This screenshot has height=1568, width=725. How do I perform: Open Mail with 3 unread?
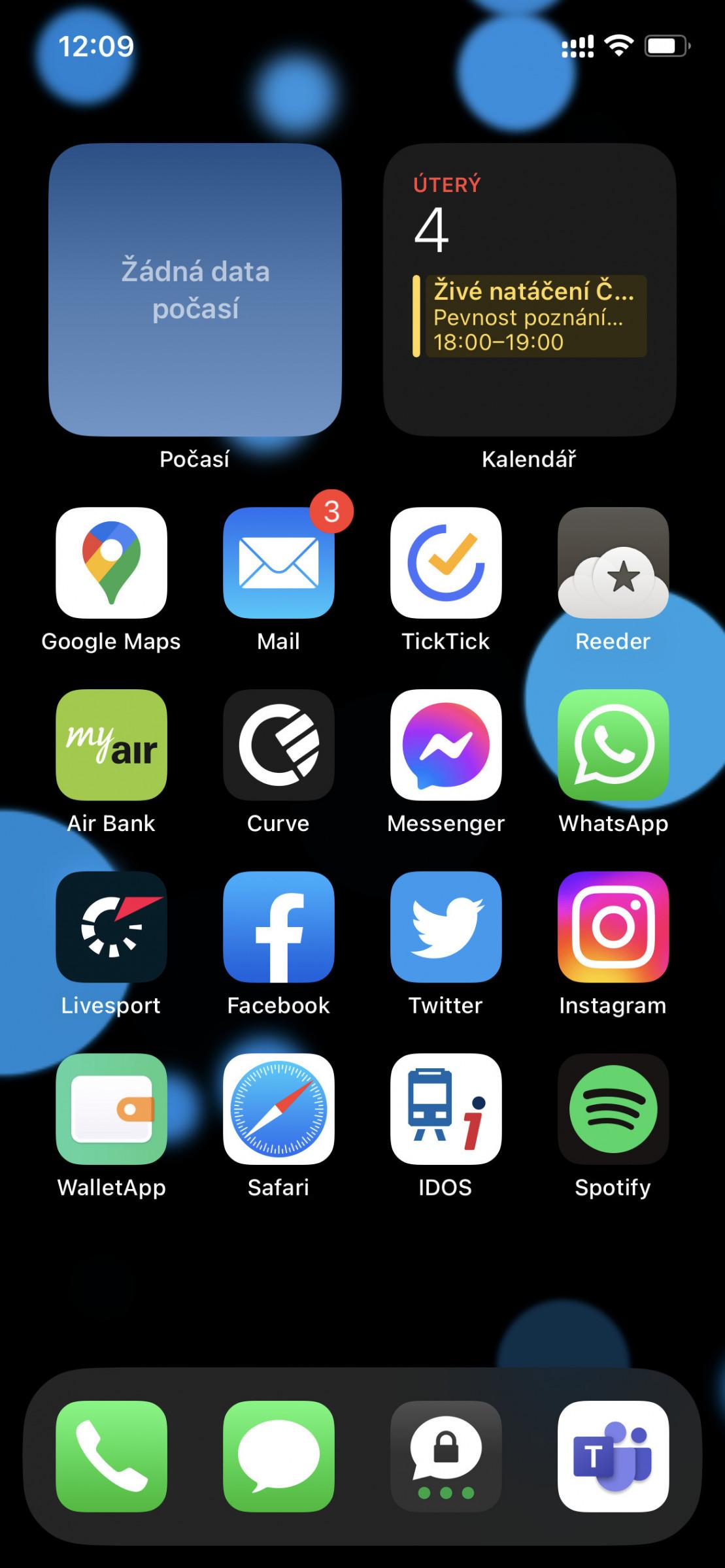point(278,563)
